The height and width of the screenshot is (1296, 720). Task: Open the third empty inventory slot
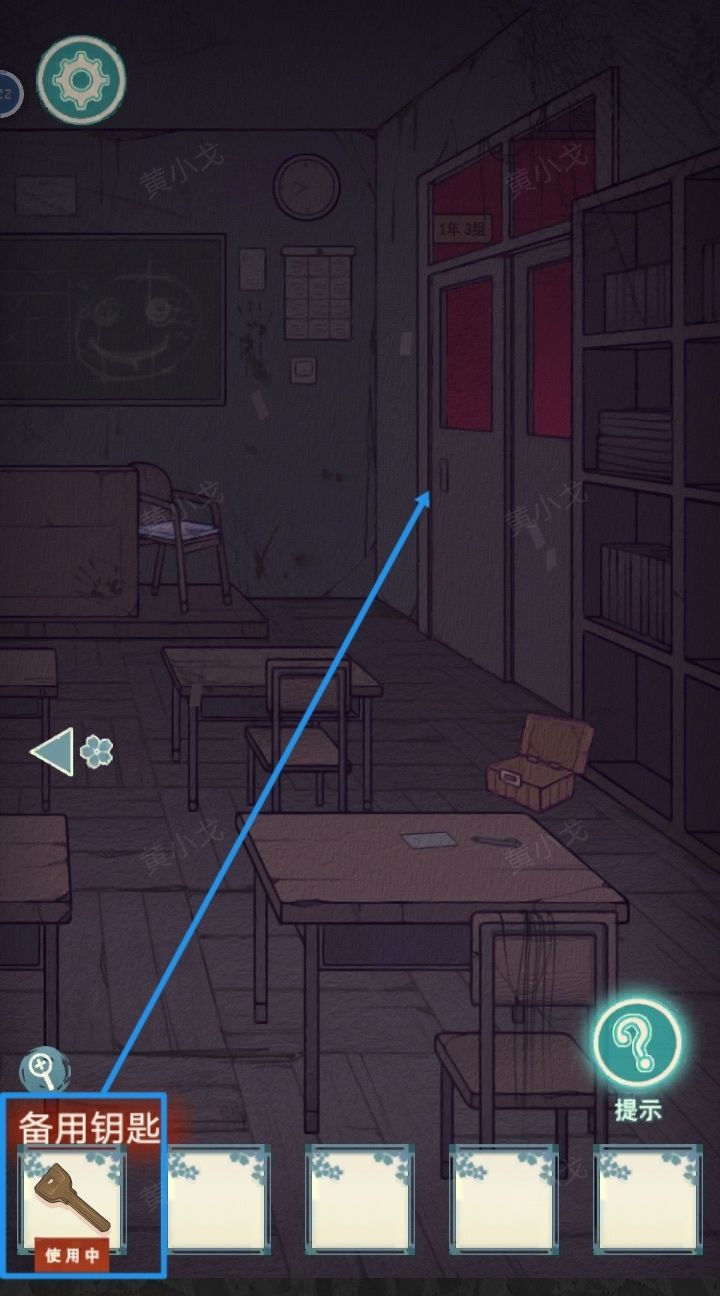point(363,1198)
